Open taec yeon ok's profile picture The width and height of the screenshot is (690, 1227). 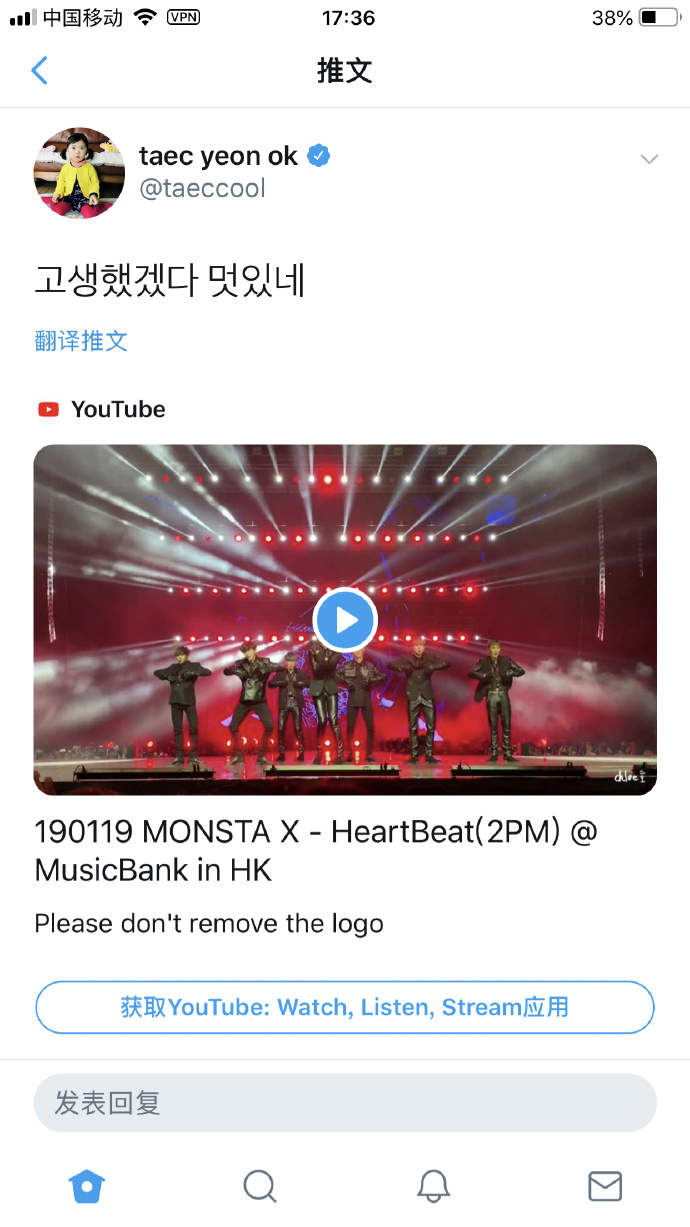tap(80, 173)
